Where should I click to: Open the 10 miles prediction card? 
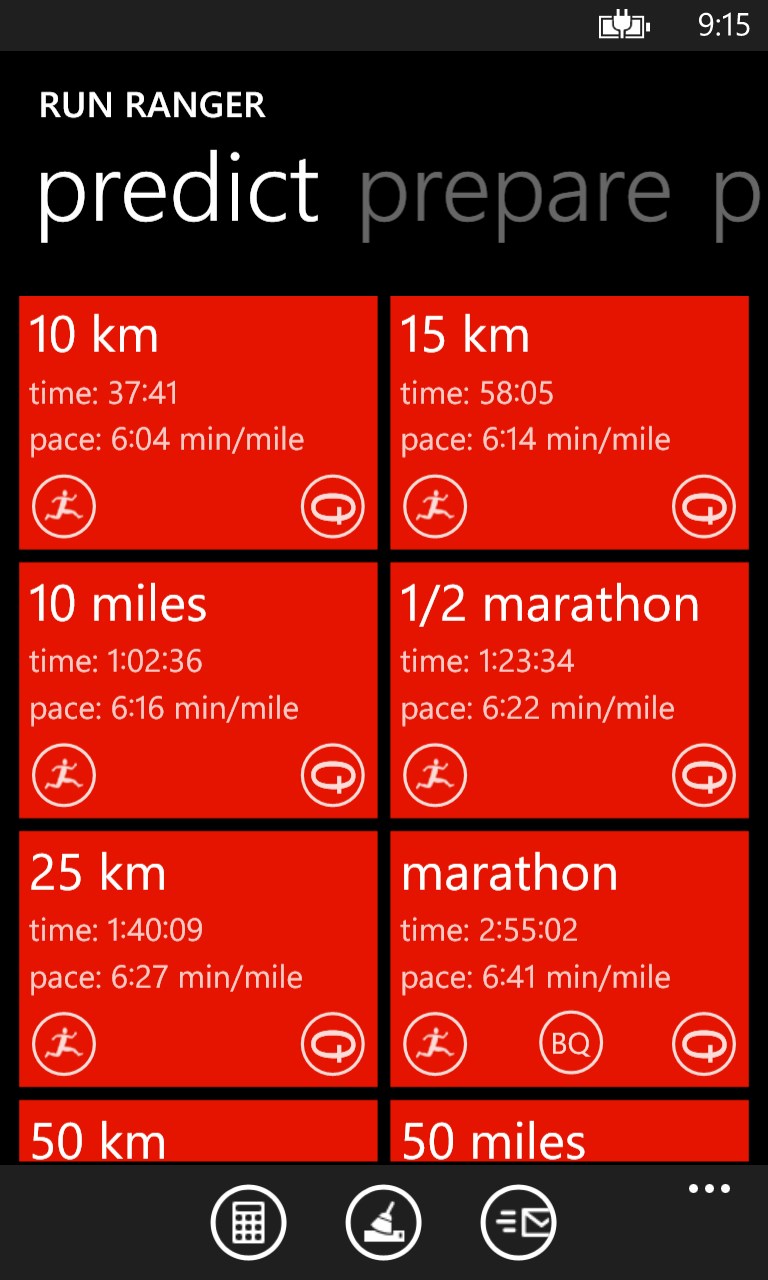click(x=198, y=658)
